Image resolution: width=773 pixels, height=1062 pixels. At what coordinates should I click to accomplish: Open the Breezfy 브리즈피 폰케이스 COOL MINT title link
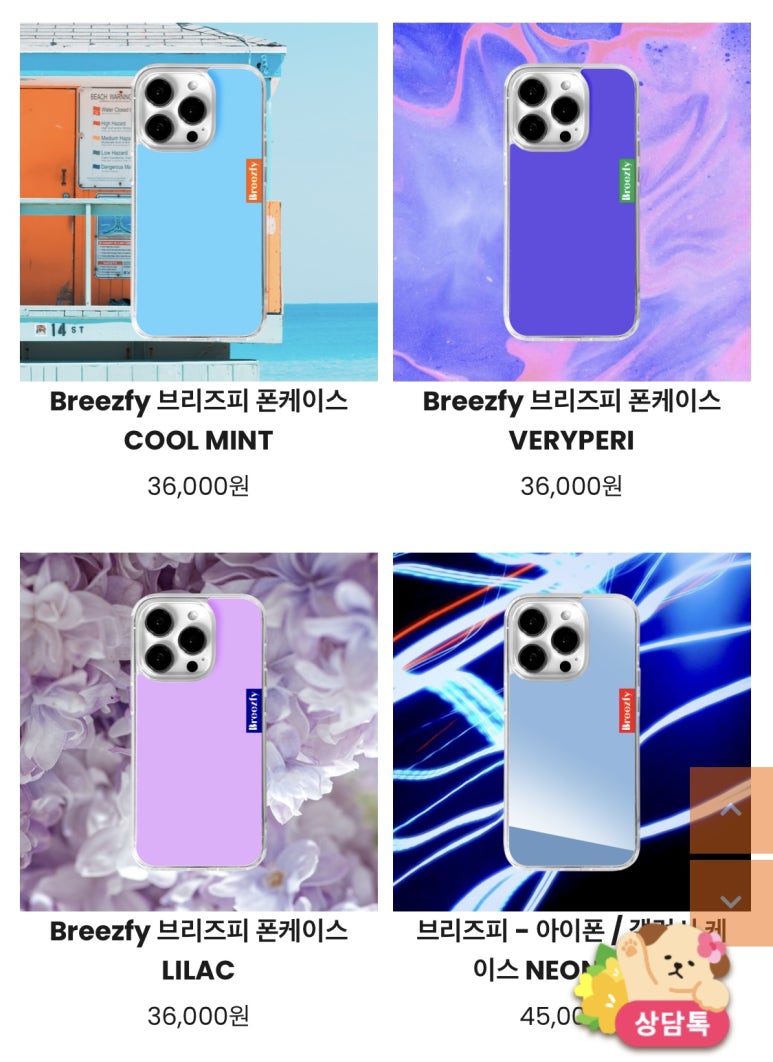[x=199, y=421]
